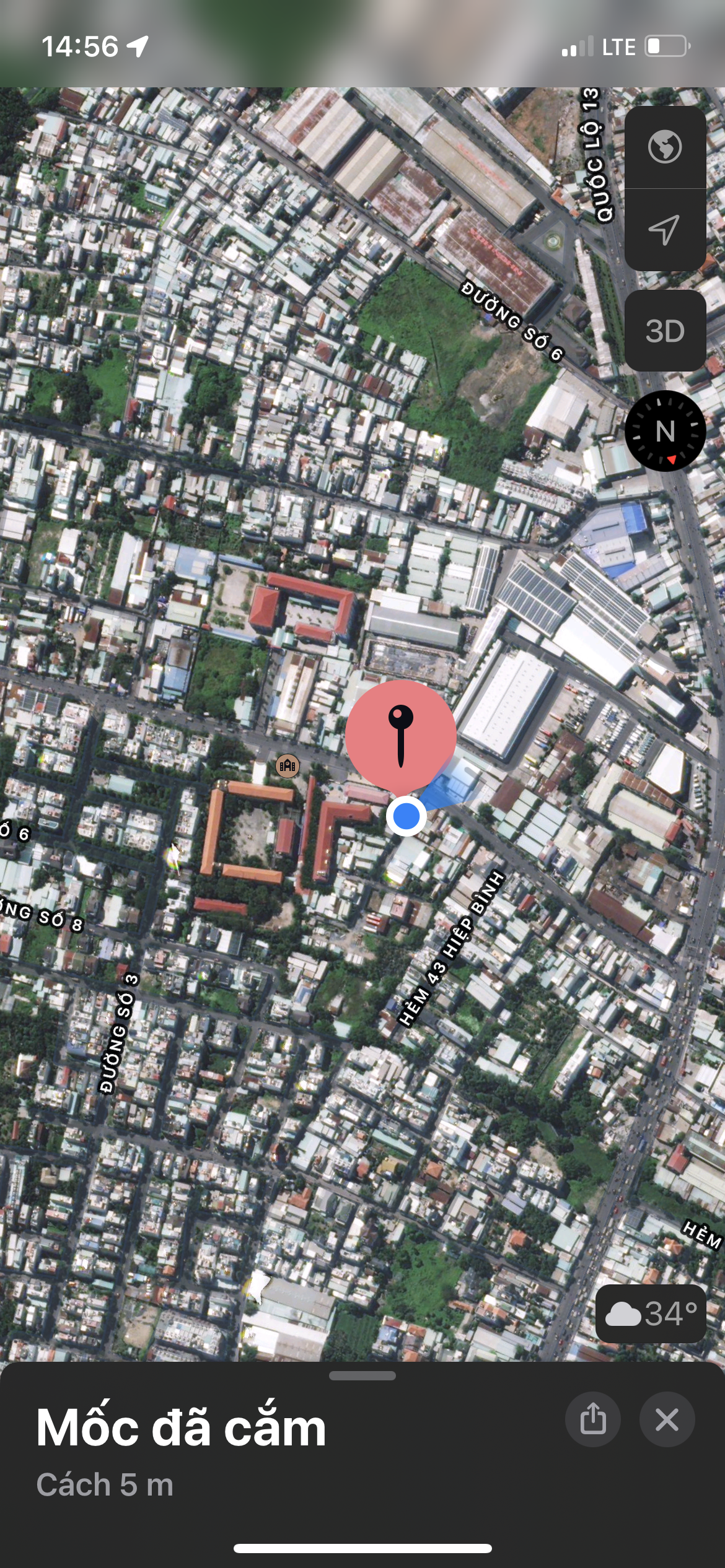Tap the red dropped pin marker

coord(401,736)
